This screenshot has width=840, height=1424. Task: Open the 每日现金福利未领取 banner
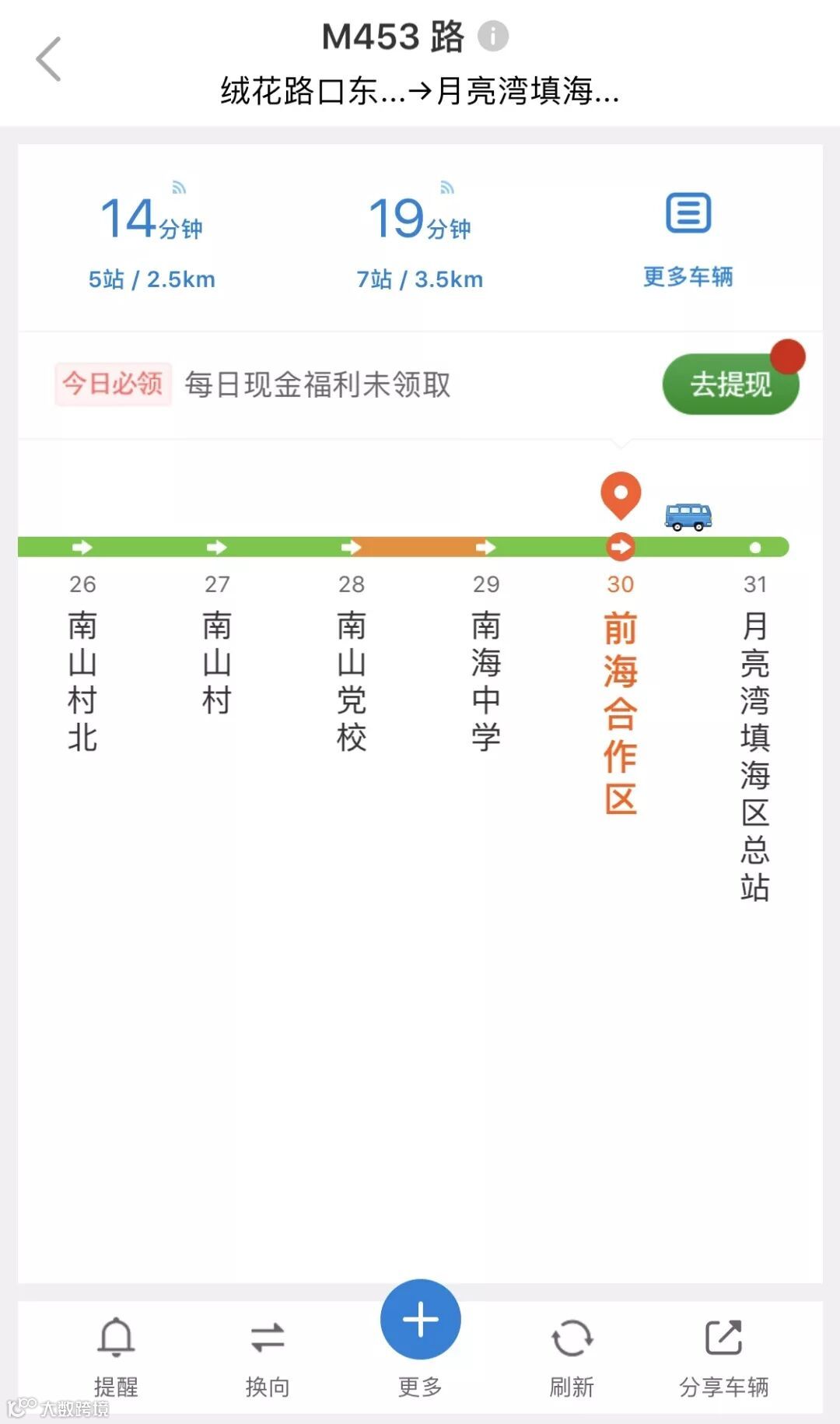click(317, 384)
